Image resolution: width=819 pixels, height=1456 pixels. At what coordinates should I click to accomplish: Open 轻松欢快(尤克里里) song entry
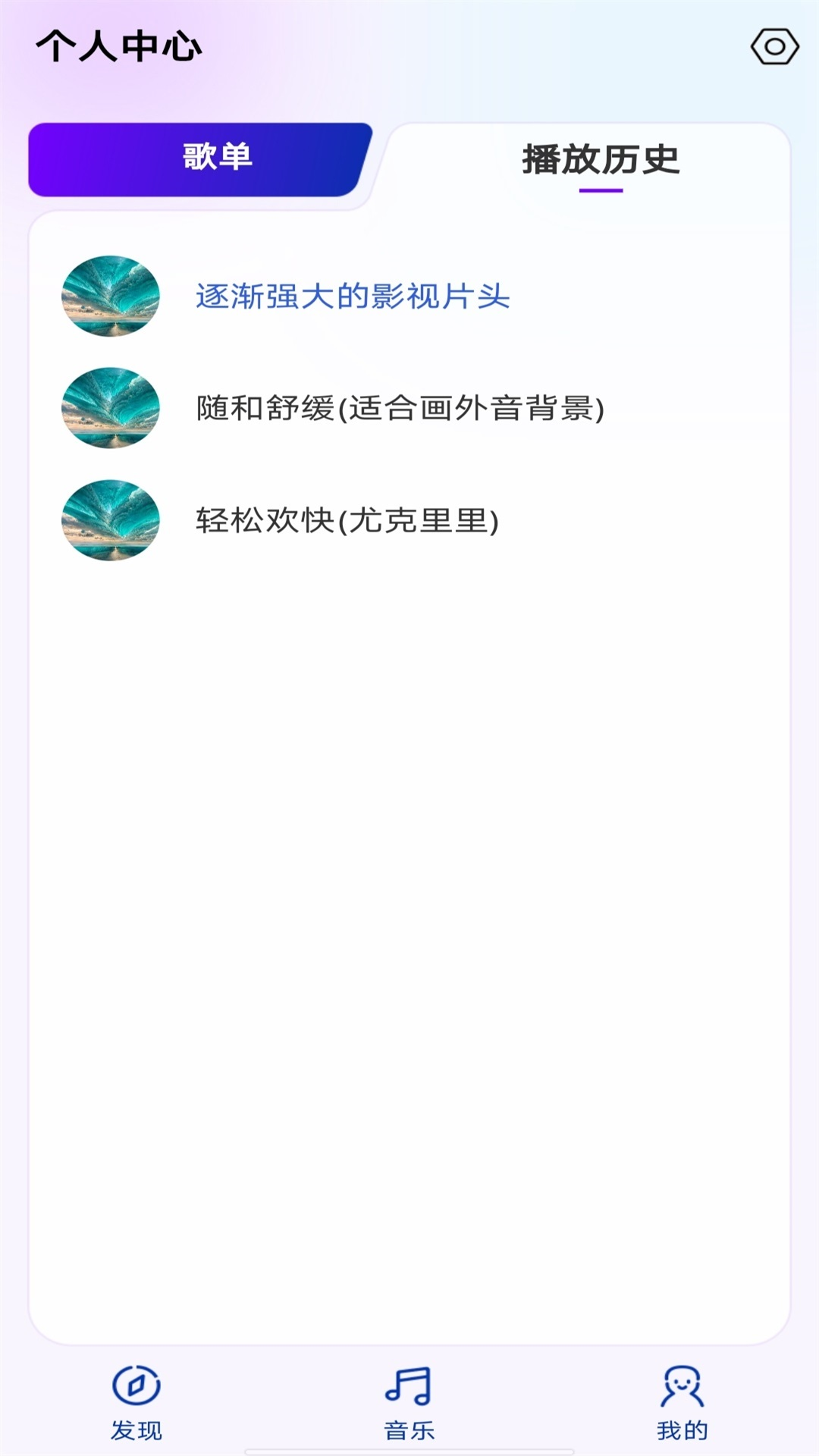345,520
